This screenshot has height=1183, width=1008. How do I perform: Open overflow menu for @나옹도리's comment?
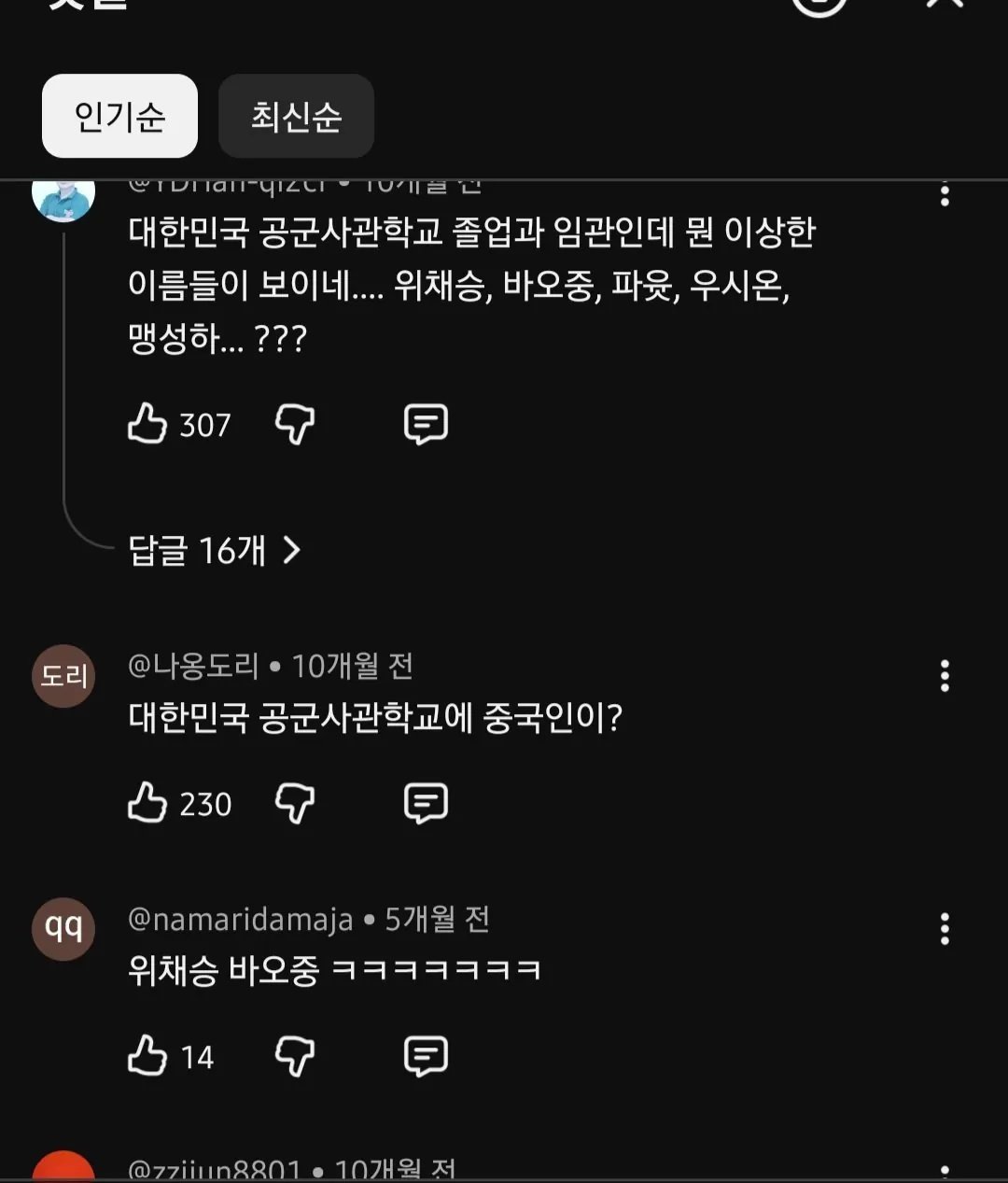pyautogui.click(x=945, y=675)
